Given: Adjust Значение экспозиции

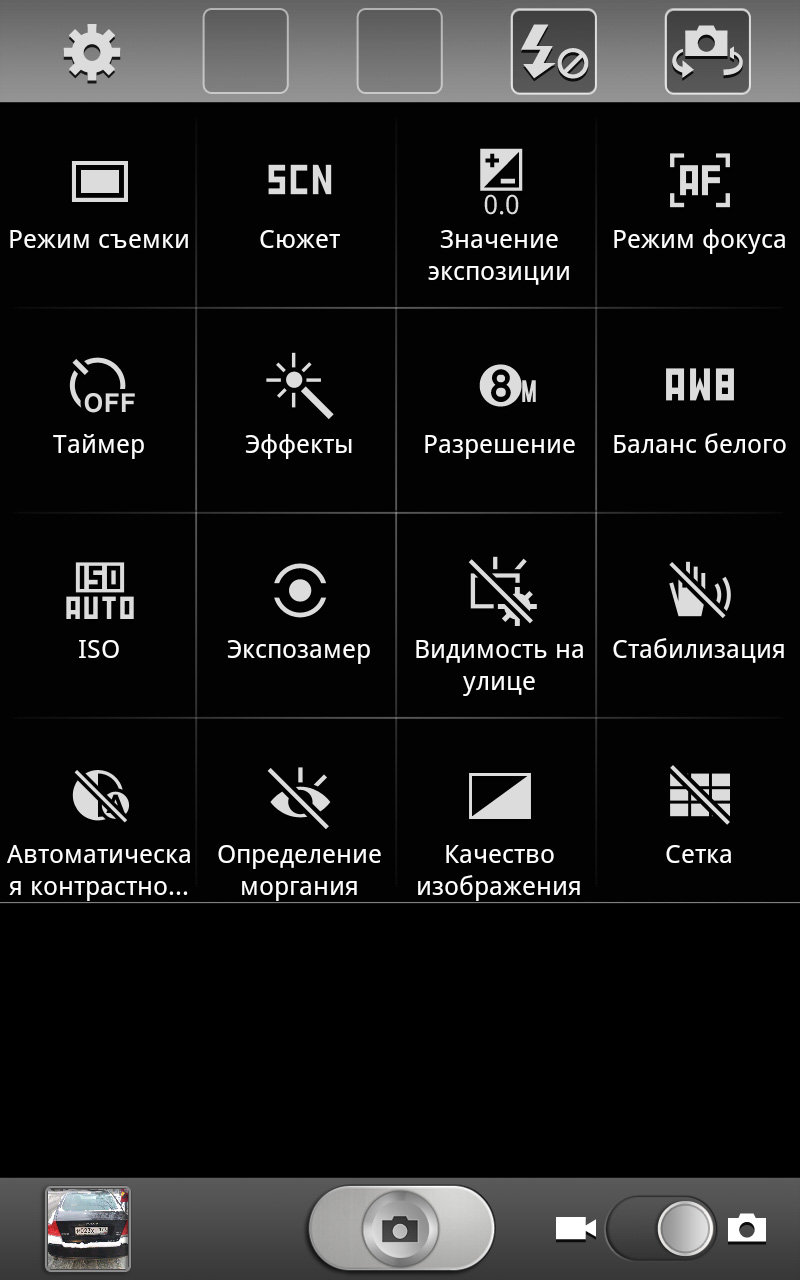Looking at the screenshot, I should tap(499, 215).
